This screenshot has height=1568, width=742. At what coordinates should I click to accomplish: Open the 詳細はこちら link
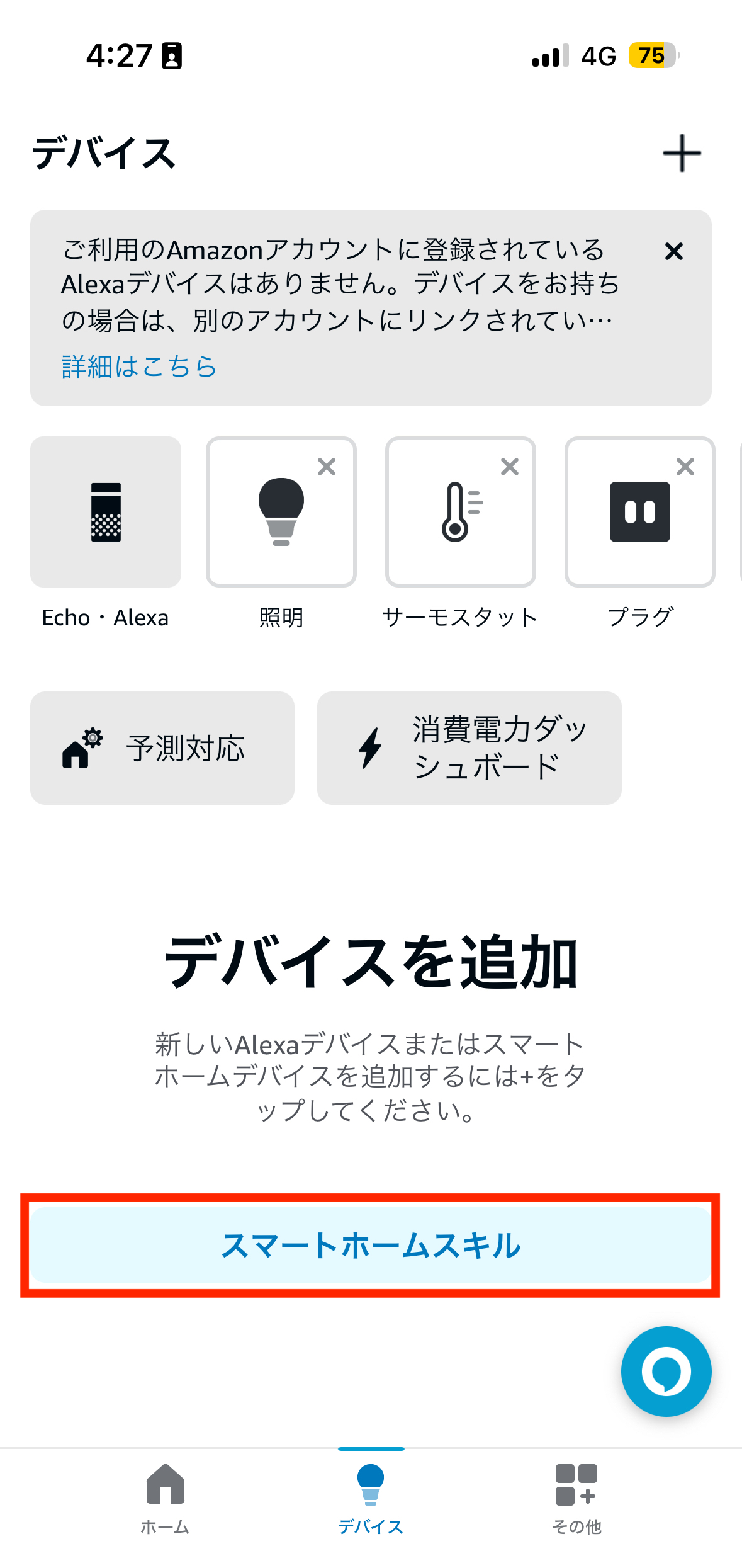(x=139, y=366)
